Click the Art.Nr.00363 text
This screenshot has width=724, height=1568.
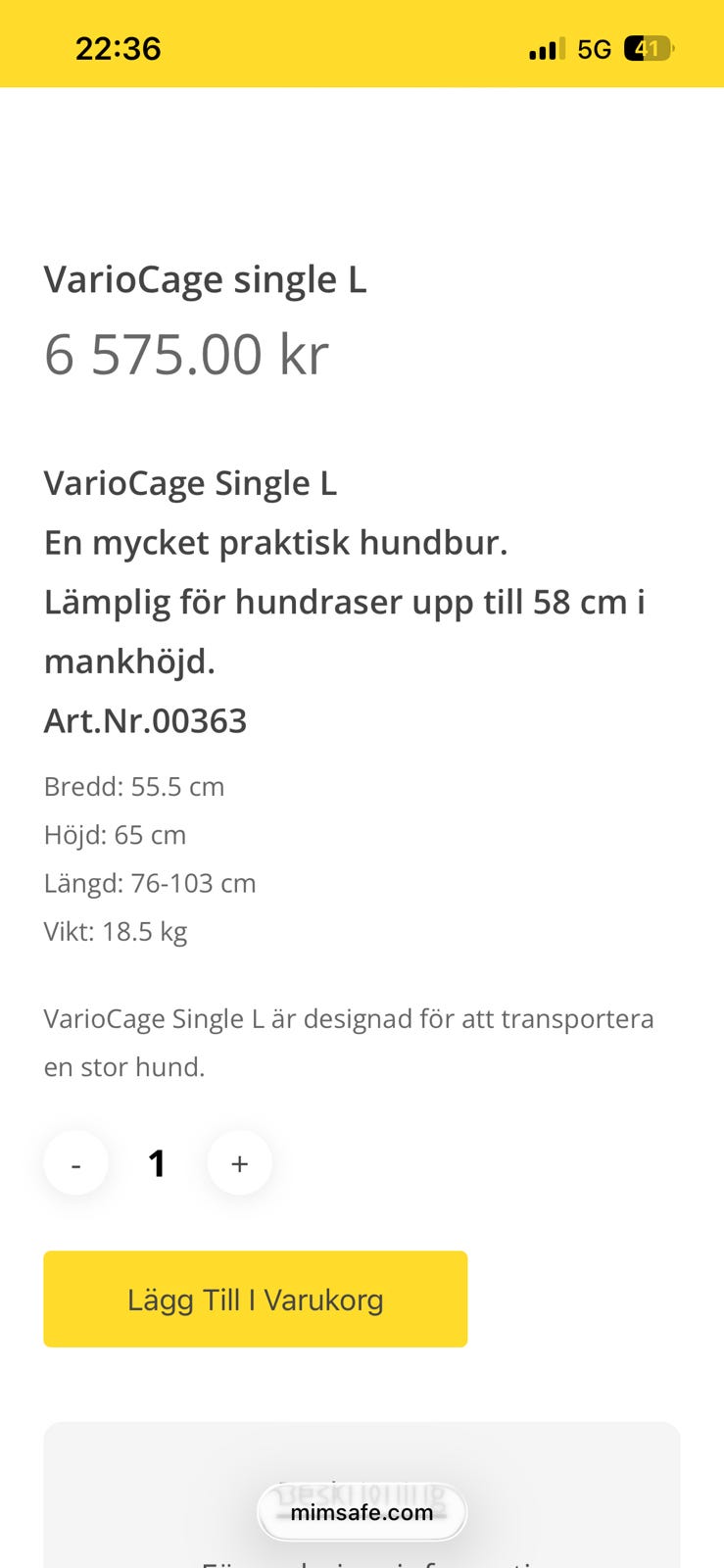tap(145, 720)
